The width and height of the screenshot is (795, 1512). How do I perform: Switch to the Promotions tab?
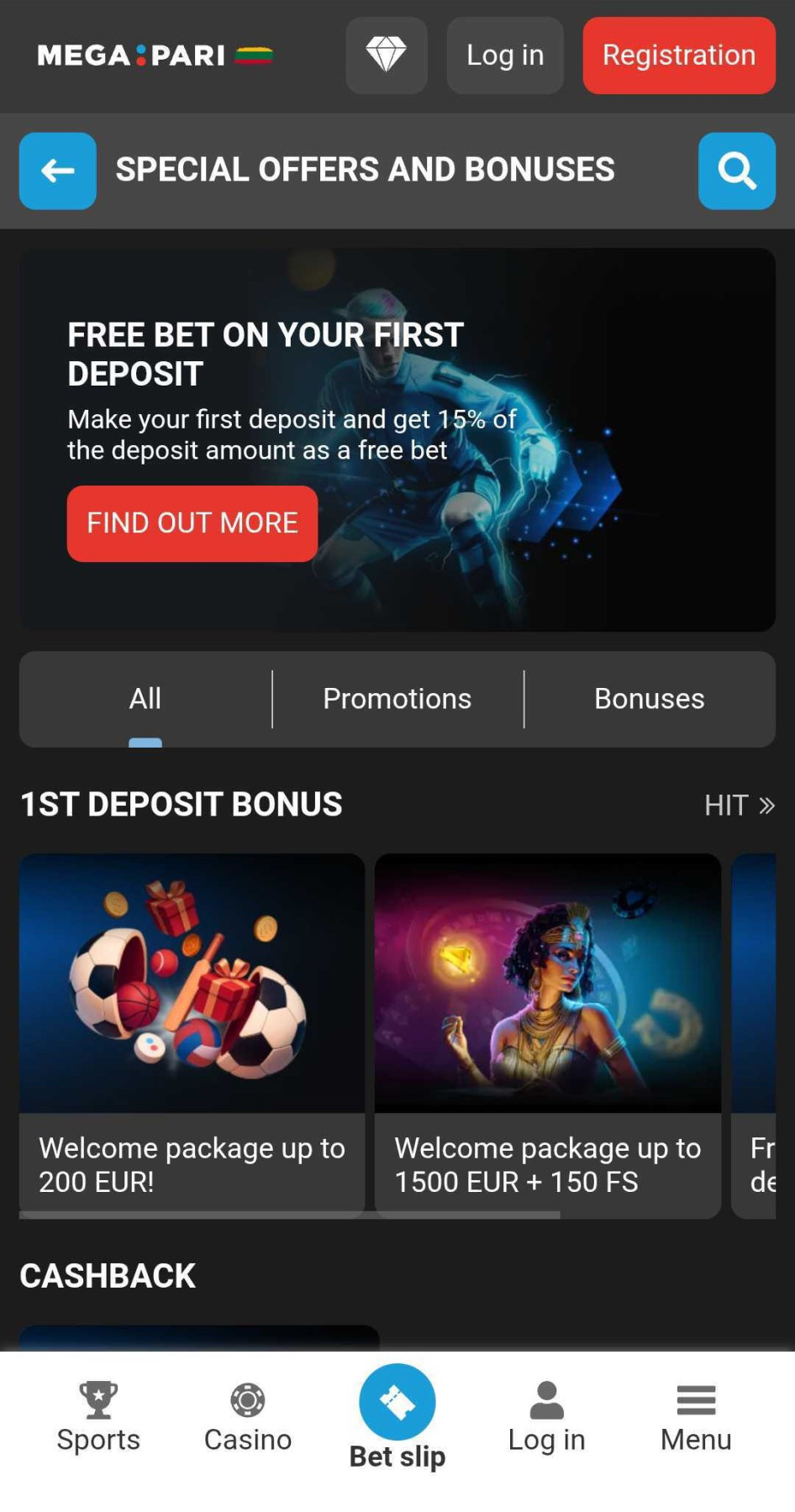[x=397, y=699]
